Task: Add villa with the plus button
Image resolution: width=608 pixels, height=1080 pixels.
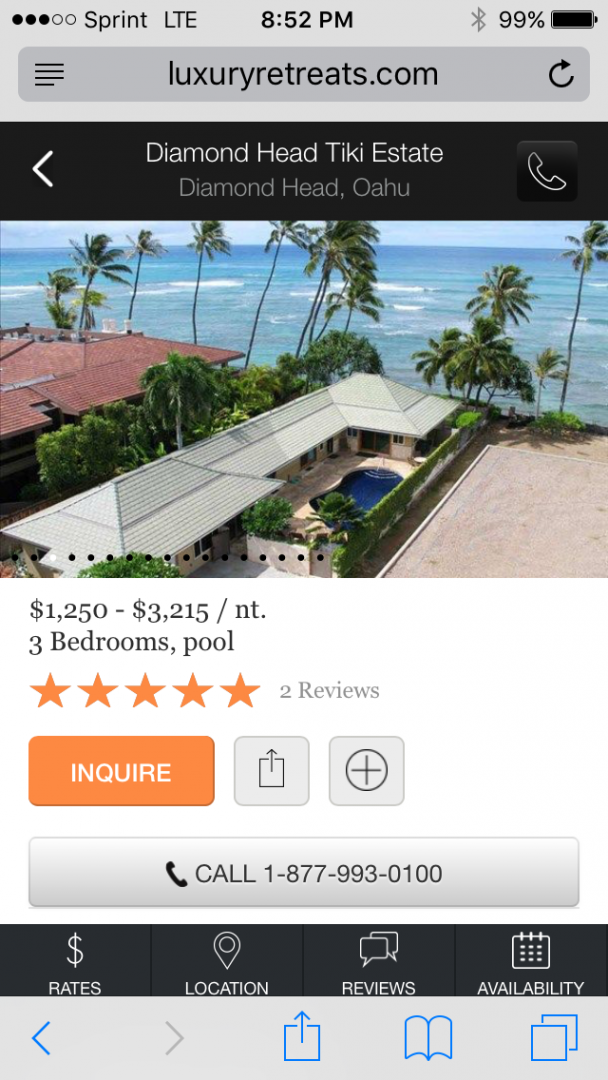Action: (366, 771)
